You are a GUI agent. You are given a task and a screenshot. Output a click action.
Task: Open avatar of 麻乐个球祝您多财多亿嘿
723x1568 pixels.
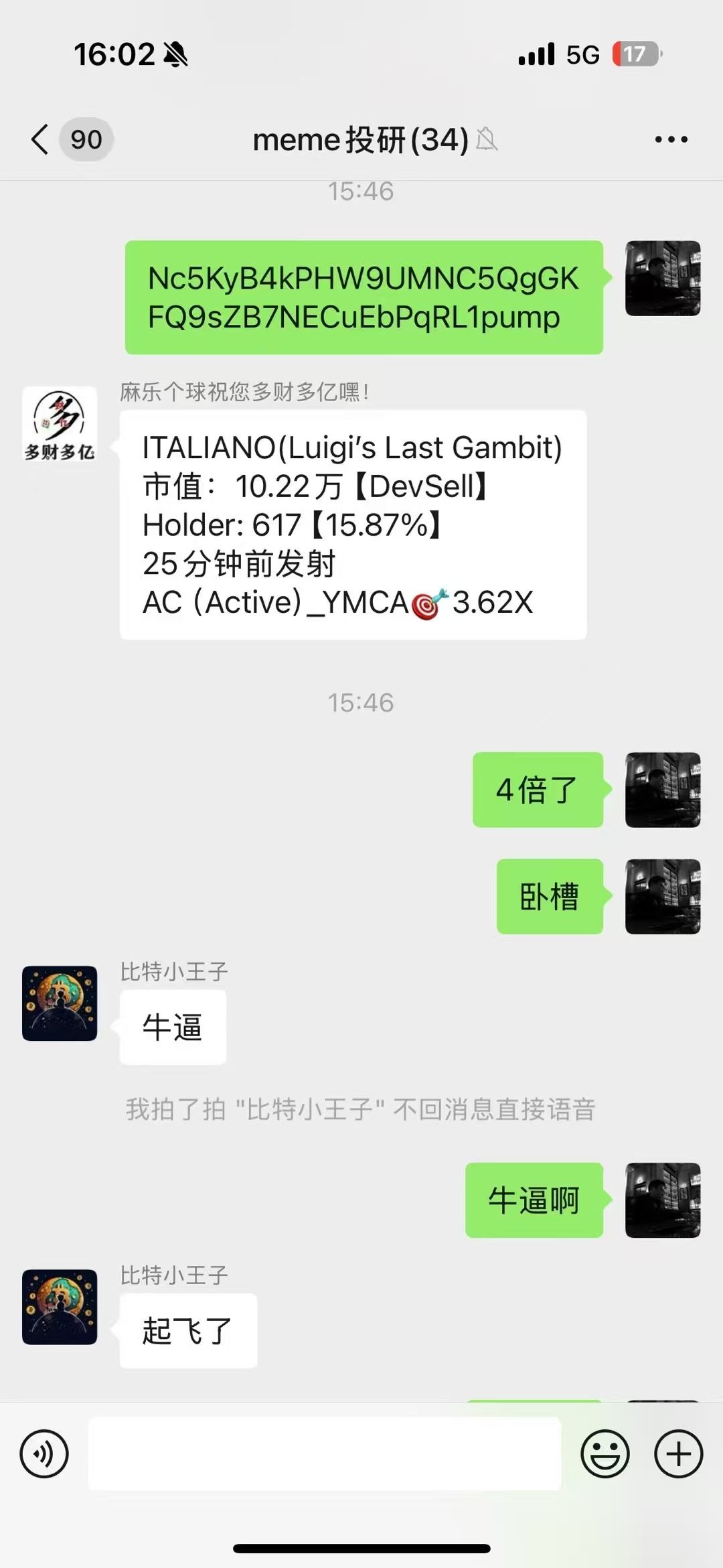60,425
